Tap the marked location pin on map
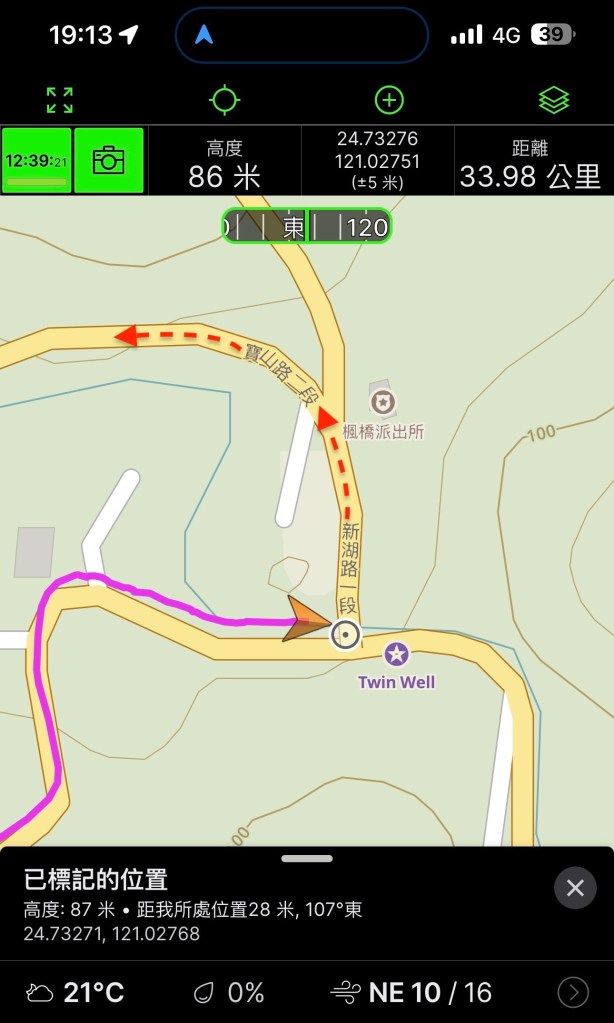The image size is (614, 1023). [x=345, y=634]
